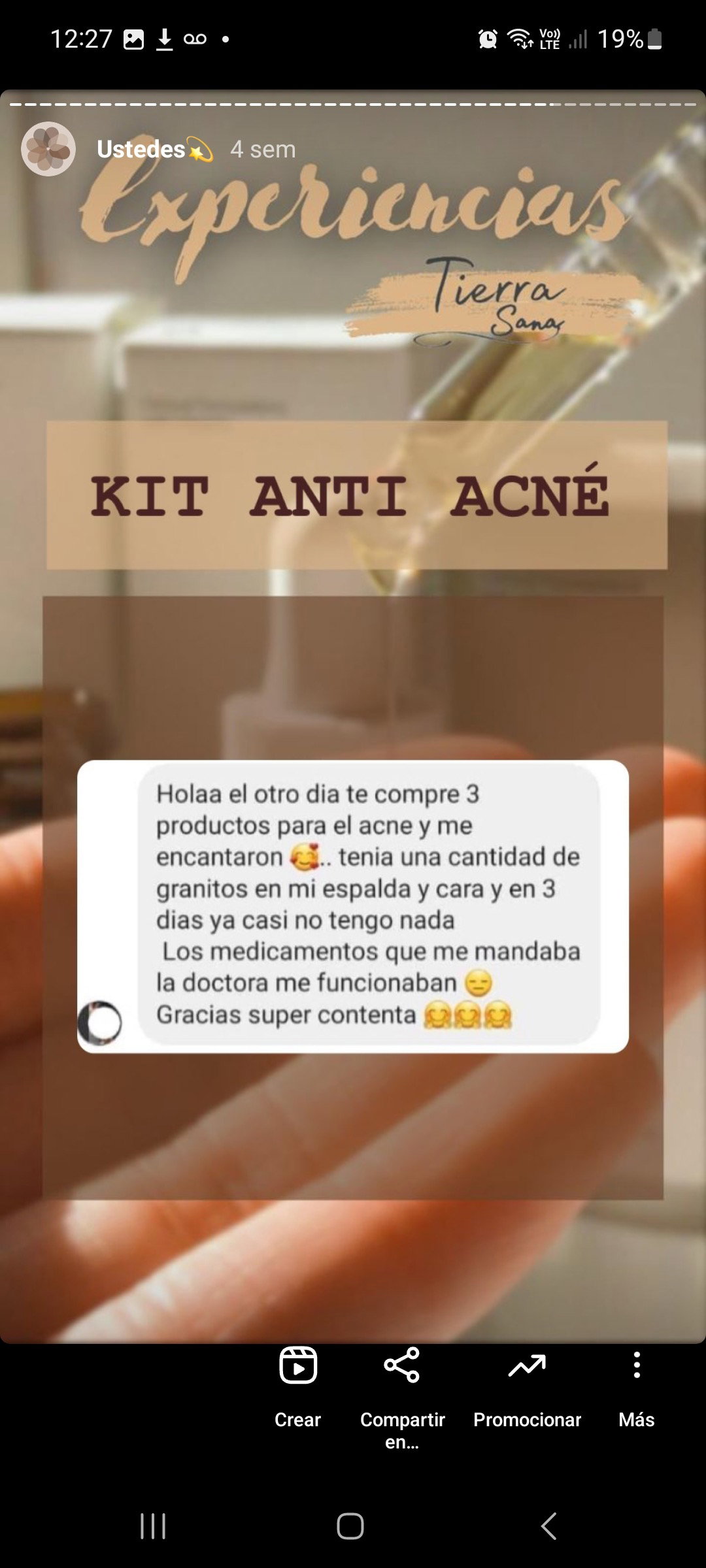Go back using the system back button
The image size is (706, 1568).
click(x=549, y=1526)
